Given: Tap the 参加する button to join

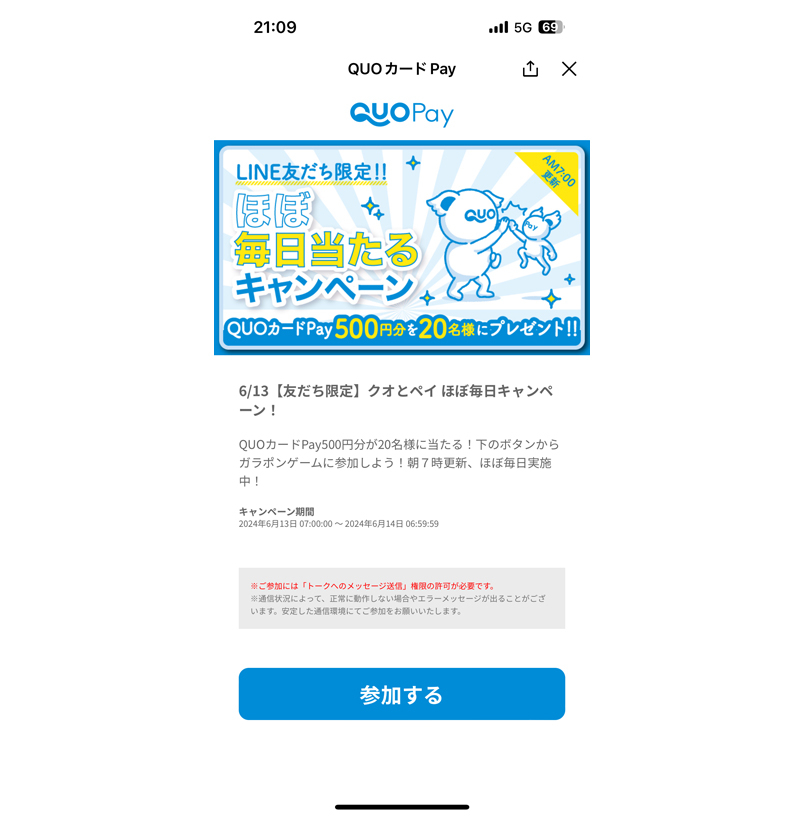Looking at the screenshot, I should [401, 694].
